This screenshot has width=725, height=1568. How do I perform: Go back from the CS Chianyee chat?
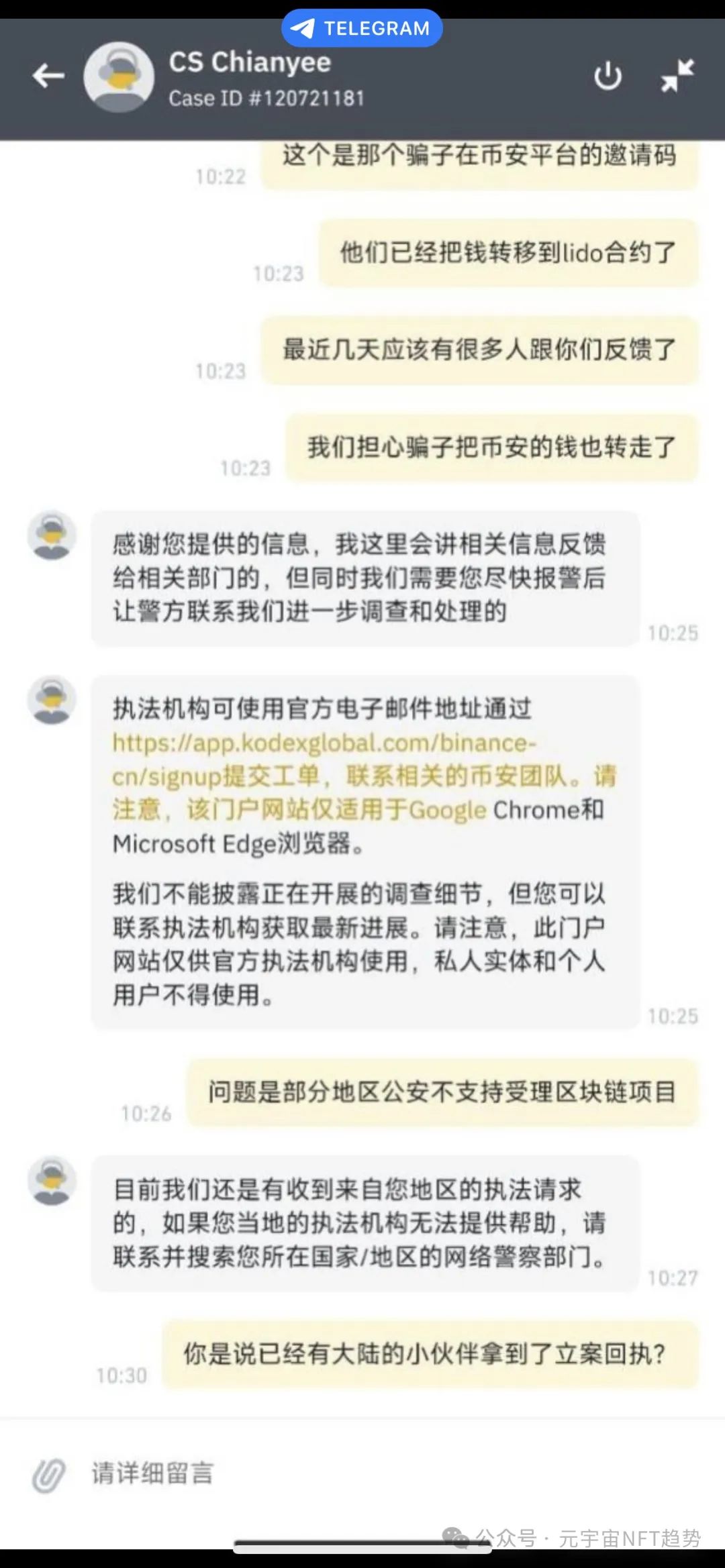coord(48,76)
